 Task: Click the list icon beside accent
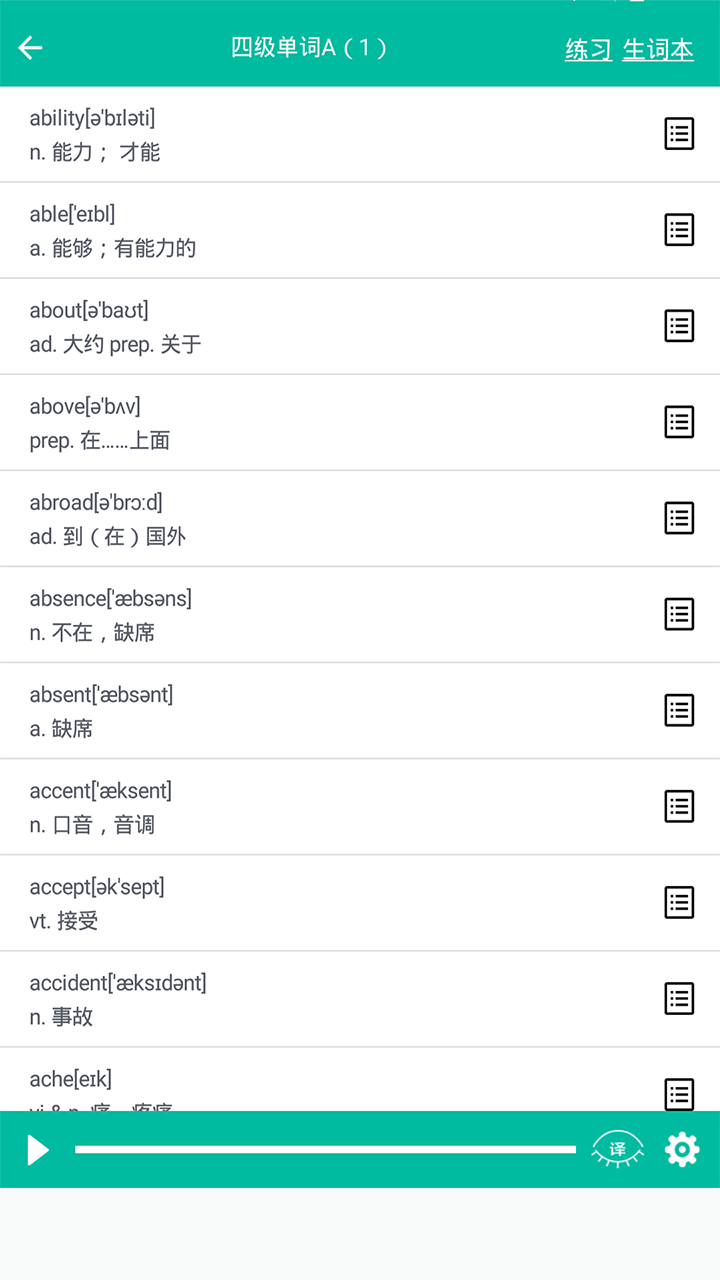coord(678,806)
